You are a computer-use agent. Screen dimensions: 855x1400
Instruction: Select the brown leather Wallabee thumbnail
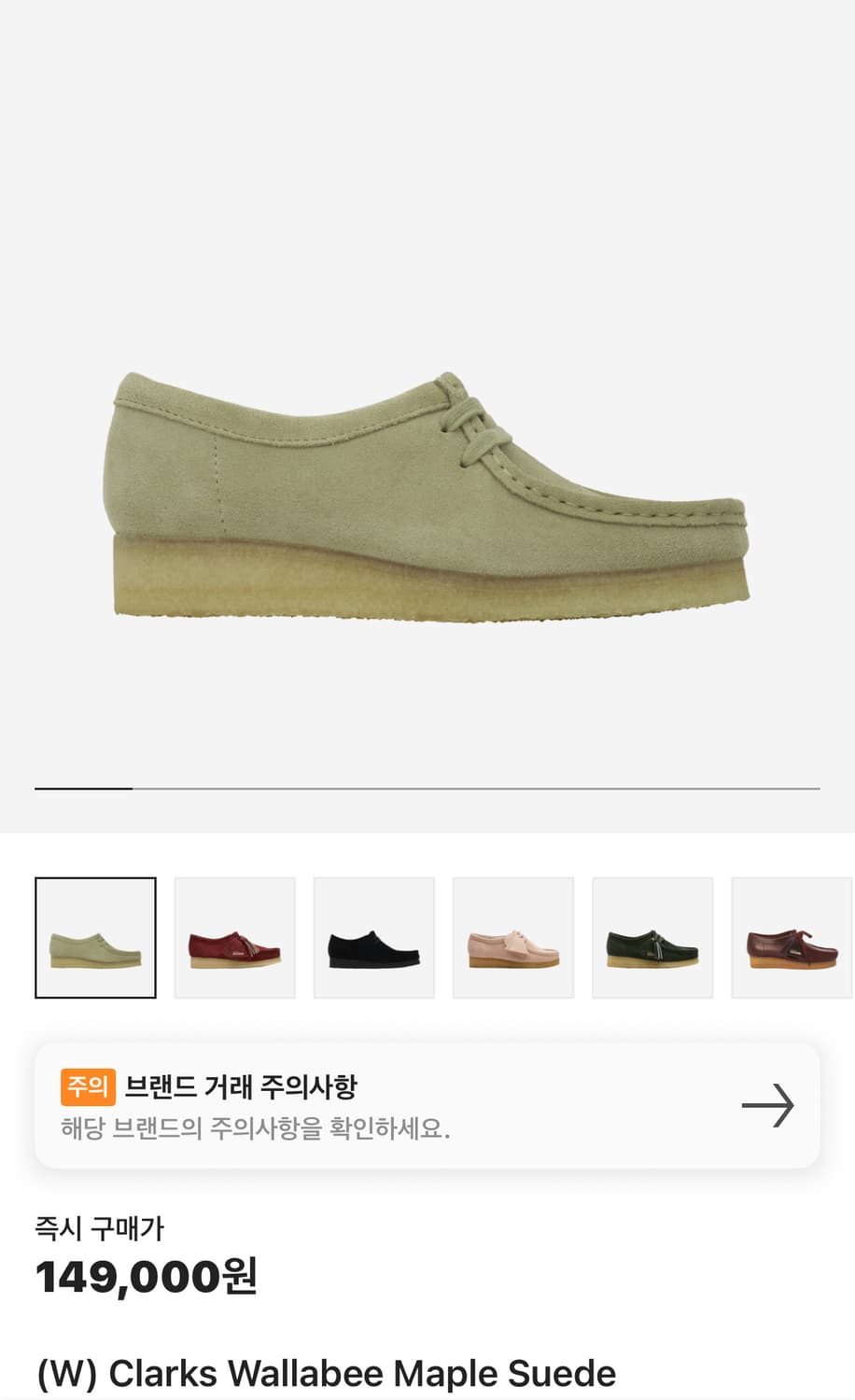[791, 937]
